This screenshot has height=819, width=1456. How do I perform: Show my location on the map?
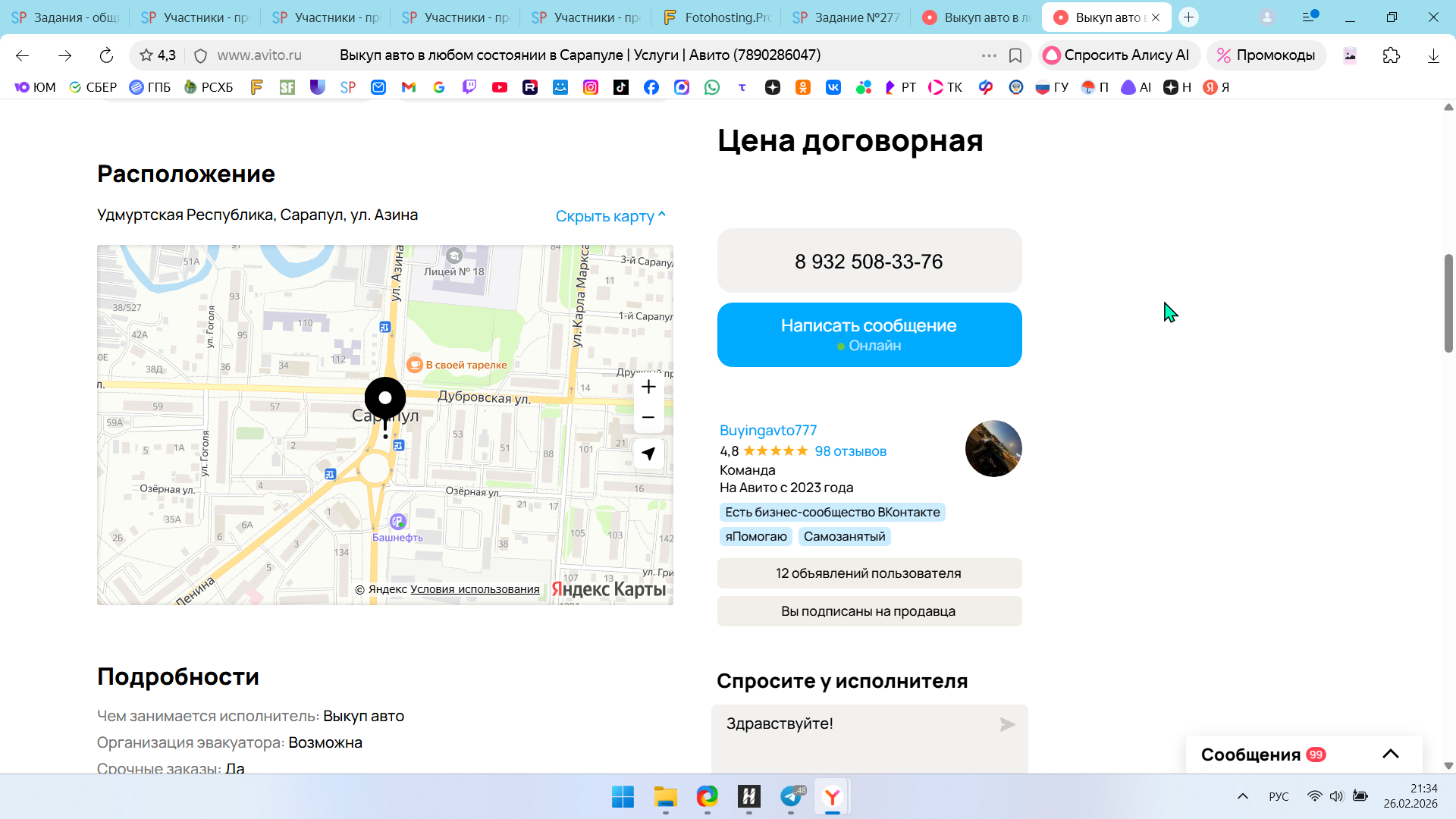click(x=648, y=453)
